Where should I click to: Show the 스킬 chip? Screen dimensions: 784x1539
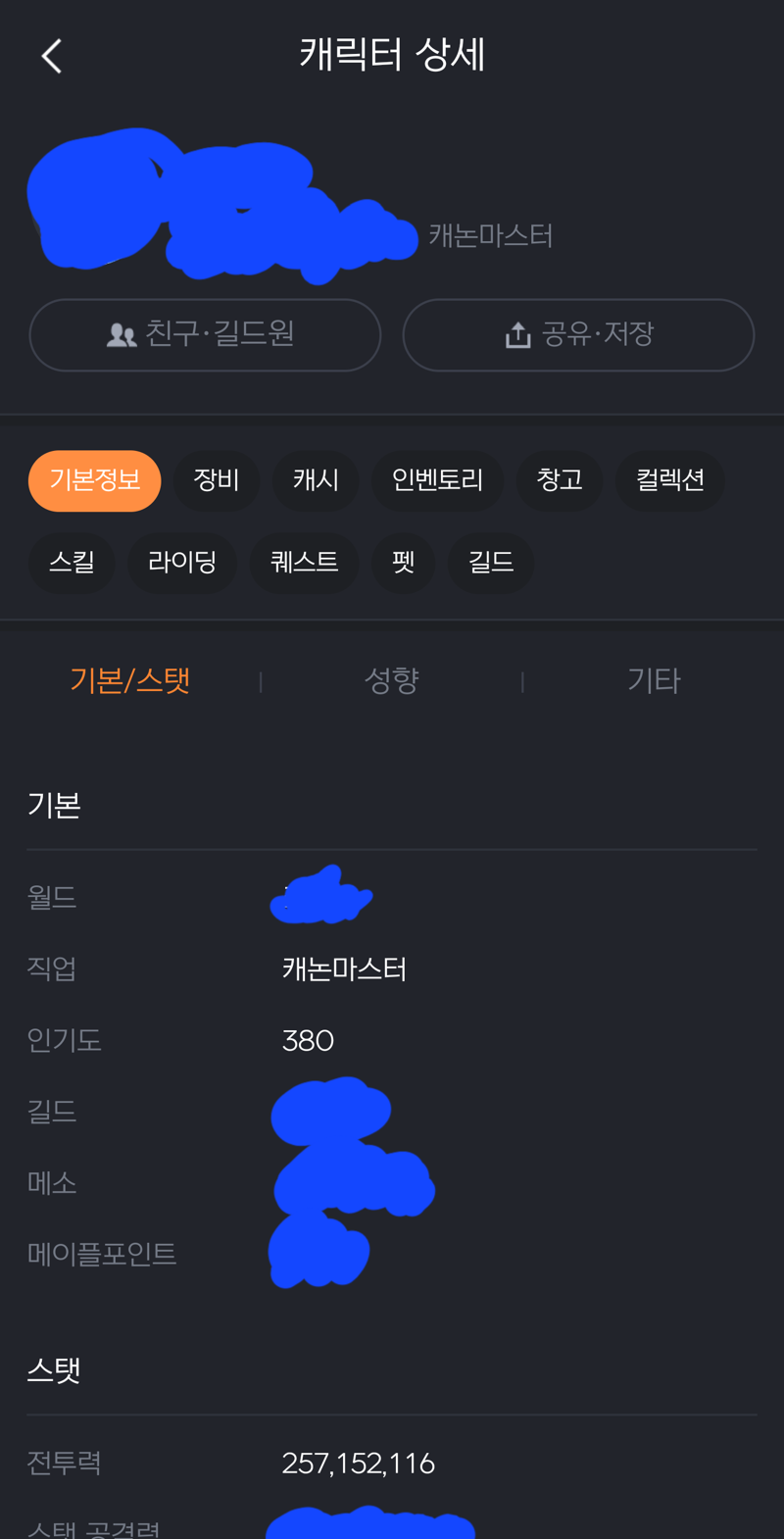[72, 563]
